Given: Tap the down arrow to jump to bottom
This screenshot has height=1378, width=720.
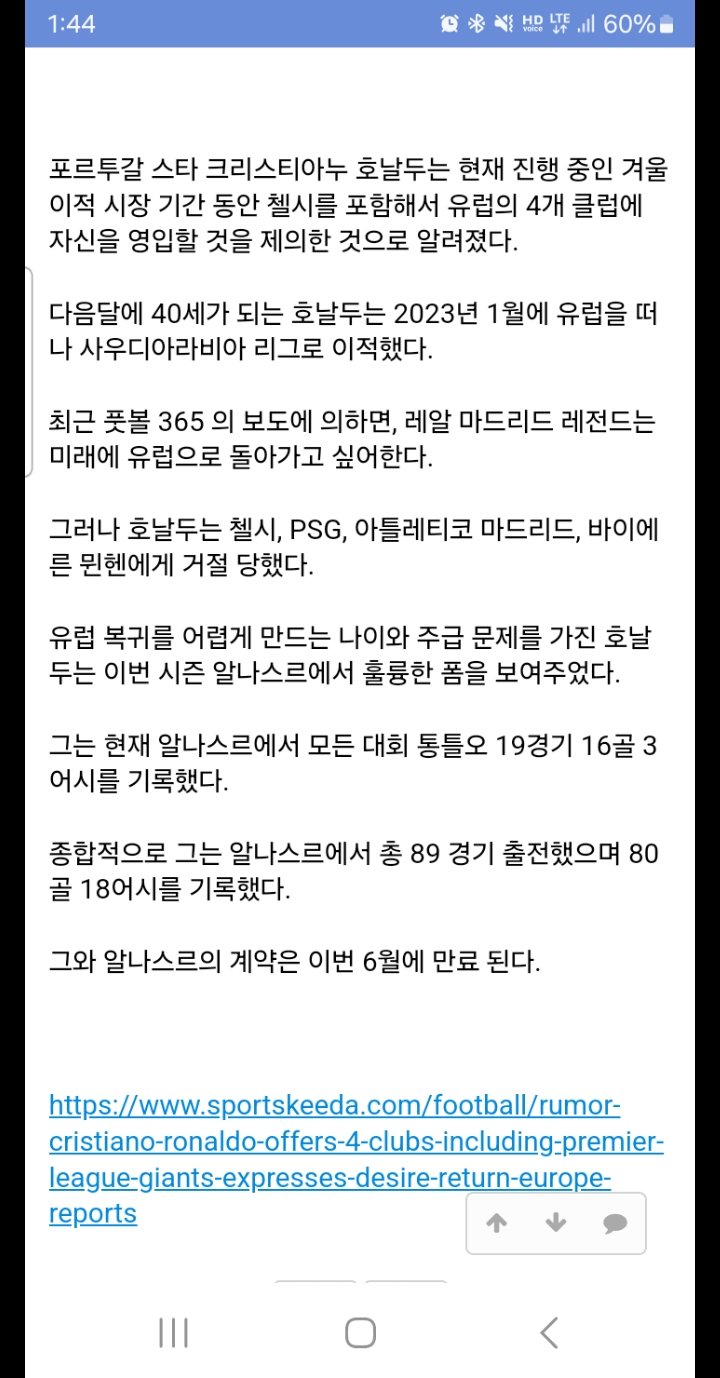Looking at the screenshot, I should pos(555,1223).
